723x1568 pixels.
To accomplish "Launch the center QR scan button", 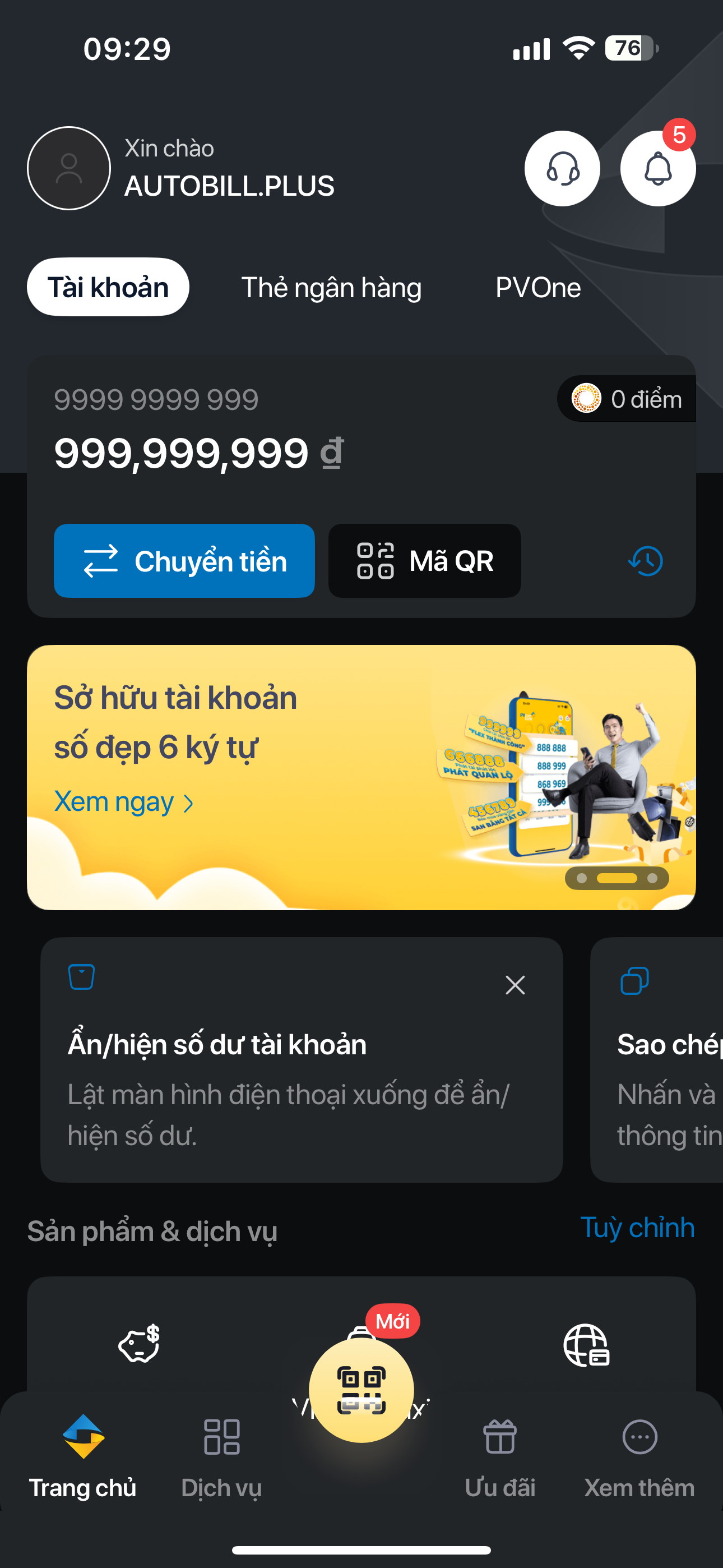I will point(361,1390).
